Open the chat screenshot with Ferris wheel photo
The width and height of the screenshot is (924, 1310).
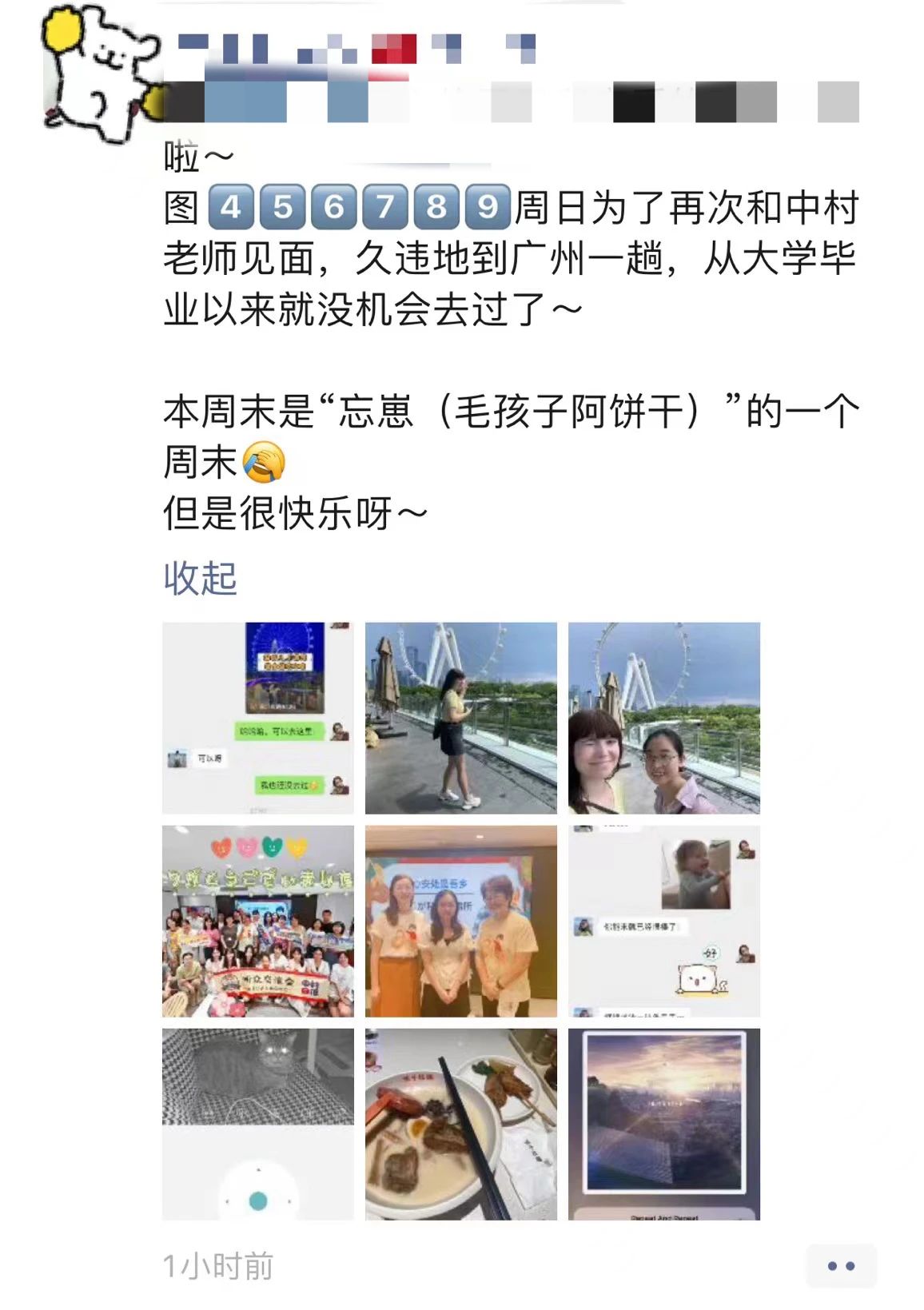coord(257,718)
